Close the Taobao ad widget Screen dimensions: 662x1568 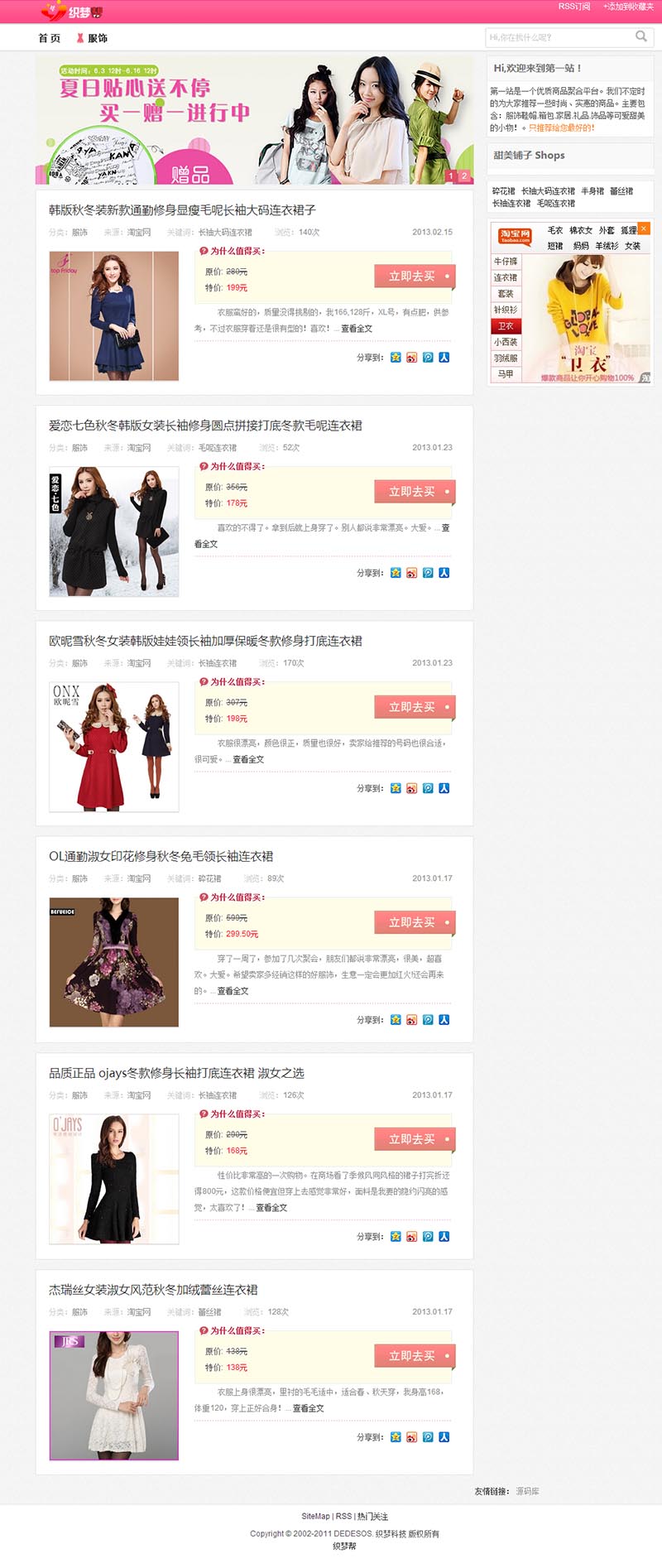(644, 228)
